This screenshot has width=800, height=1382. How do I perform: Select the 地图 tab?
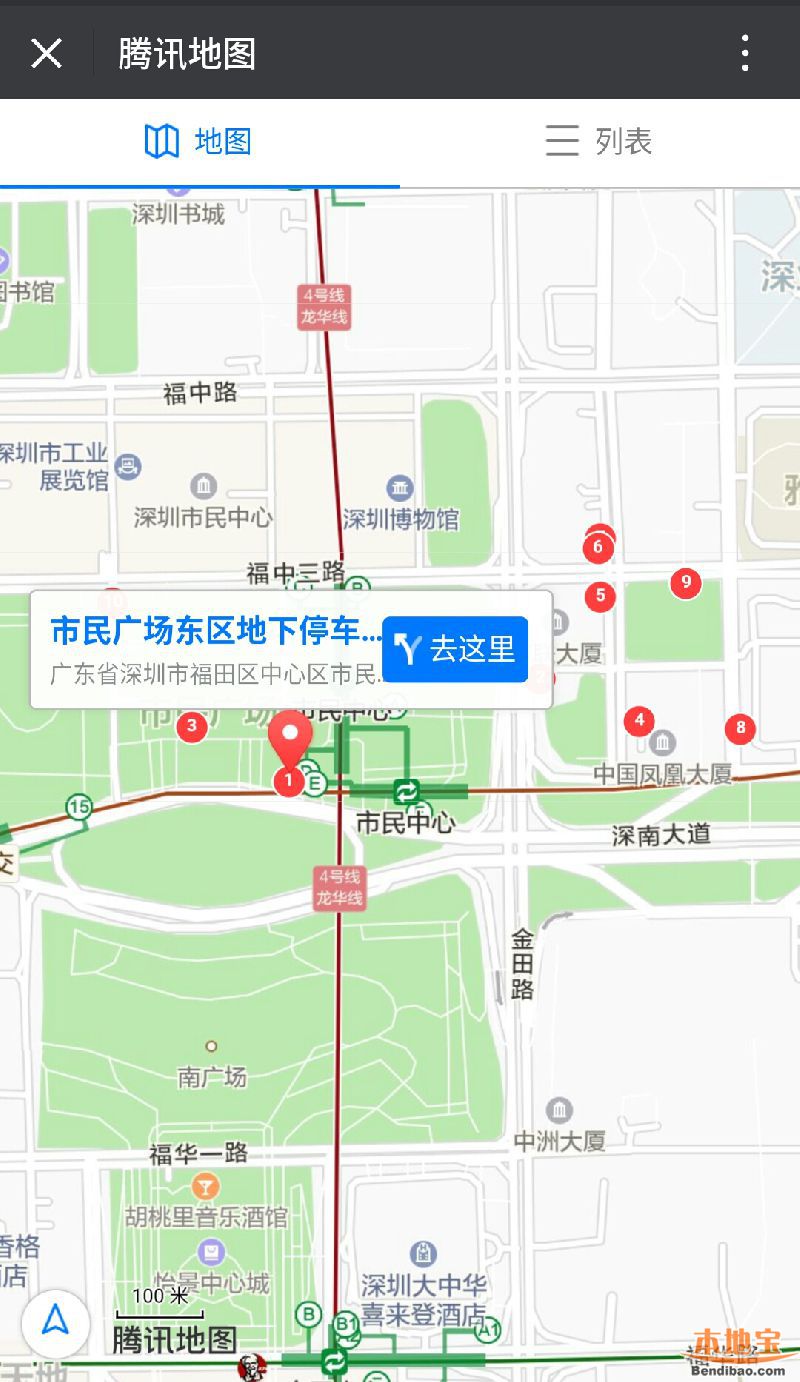(x=198, y=141)
